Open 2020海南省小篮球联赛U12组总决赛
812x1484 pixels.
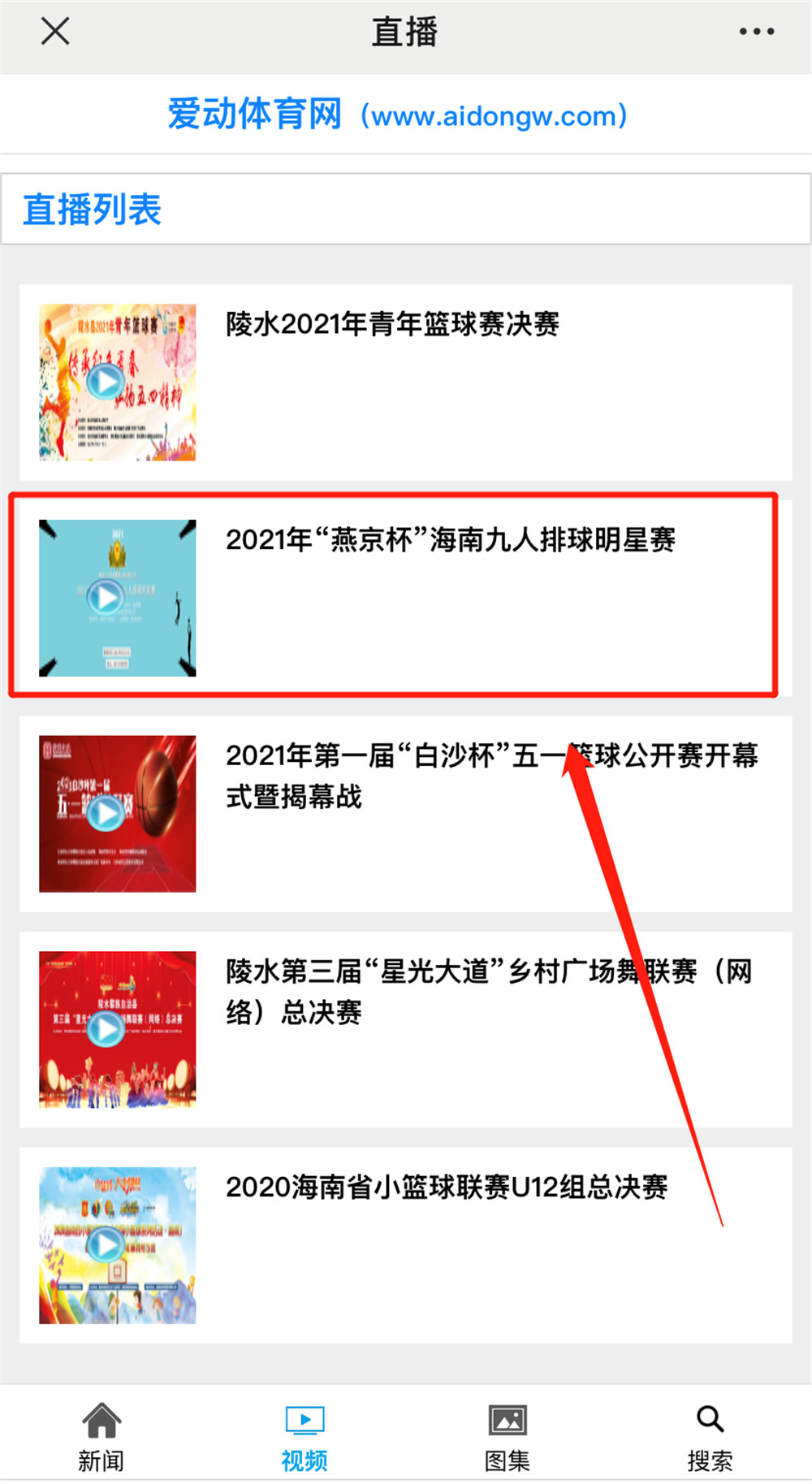[447, 1188]
